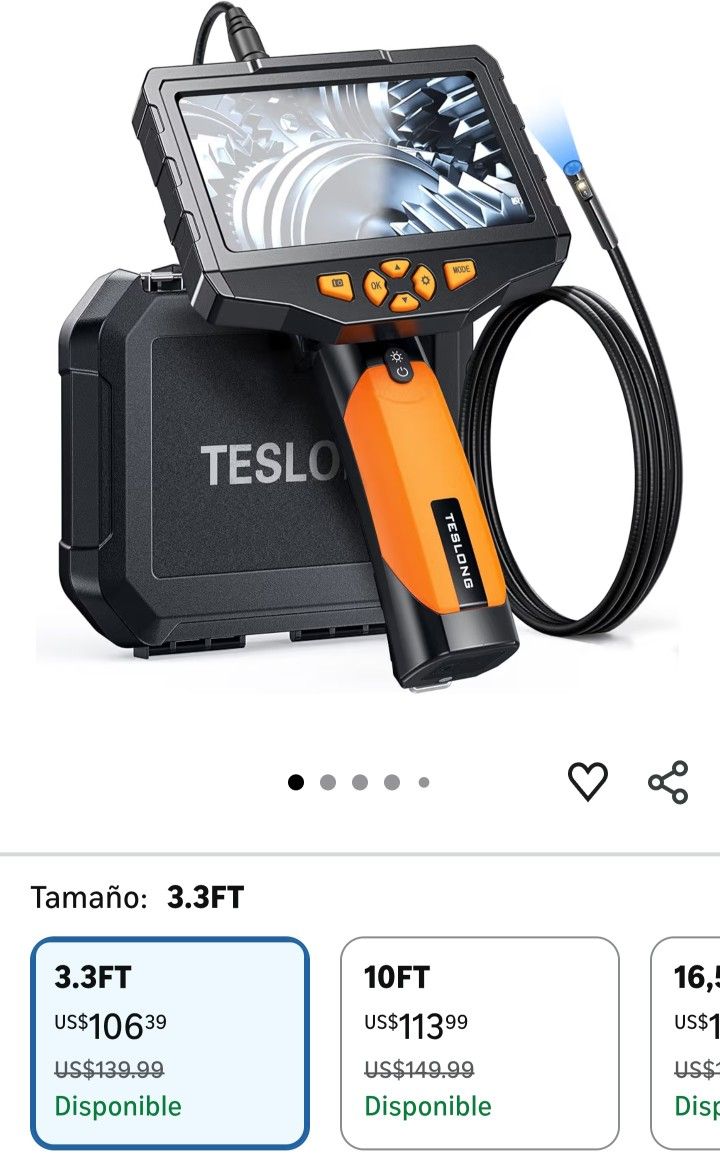The height and width of the screenshot is (1171, 720).
Task: Add this product to your wish list
Action: coord(587,781)
